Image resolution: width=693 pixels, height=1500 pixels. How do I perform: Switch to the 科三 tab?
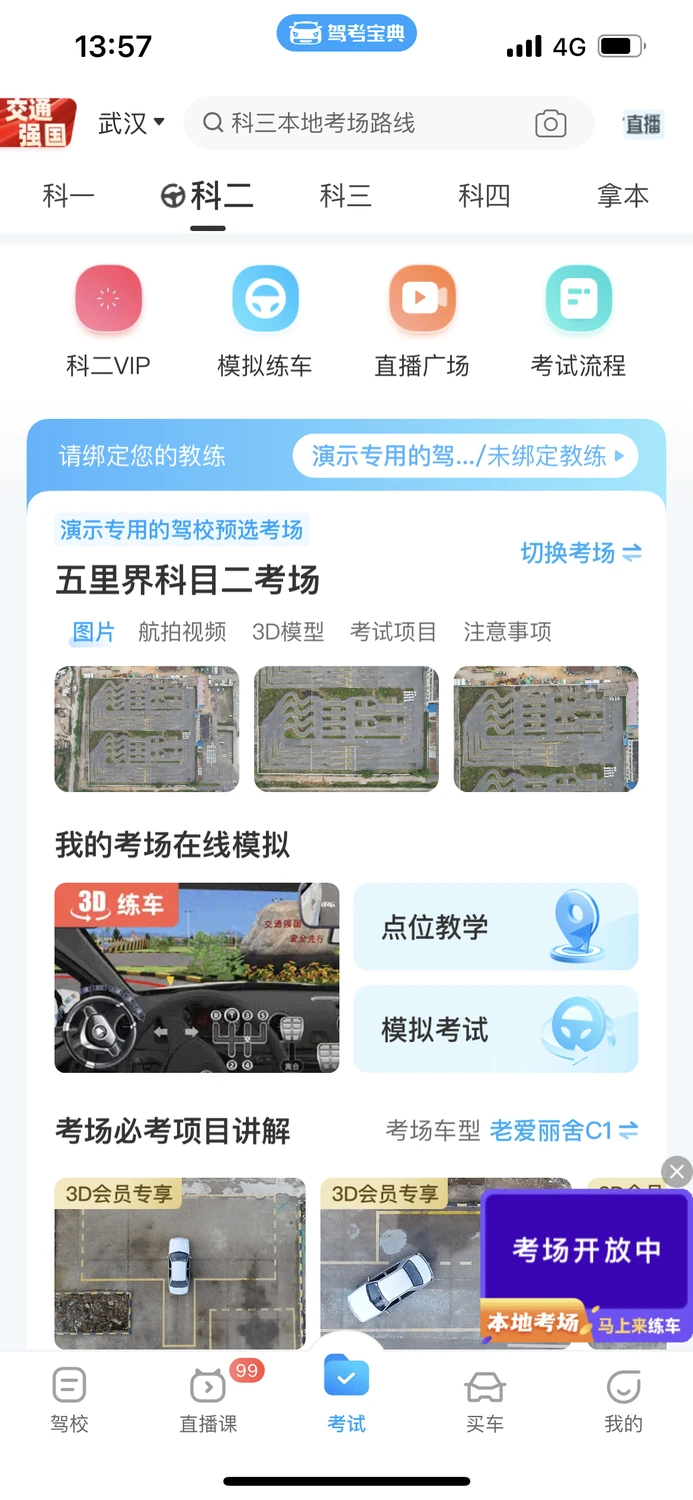(346, 196)
